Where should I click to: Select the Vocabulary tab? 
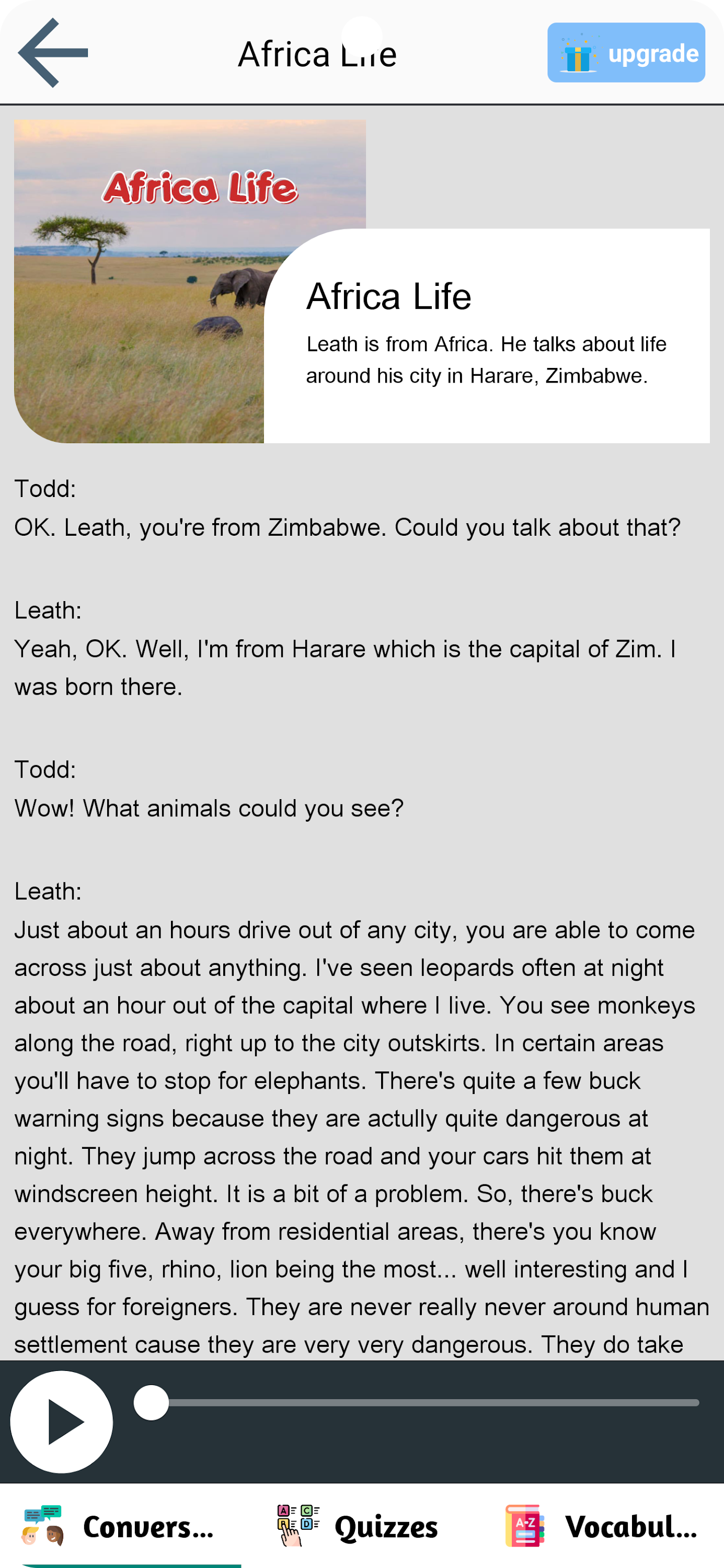602,1526
